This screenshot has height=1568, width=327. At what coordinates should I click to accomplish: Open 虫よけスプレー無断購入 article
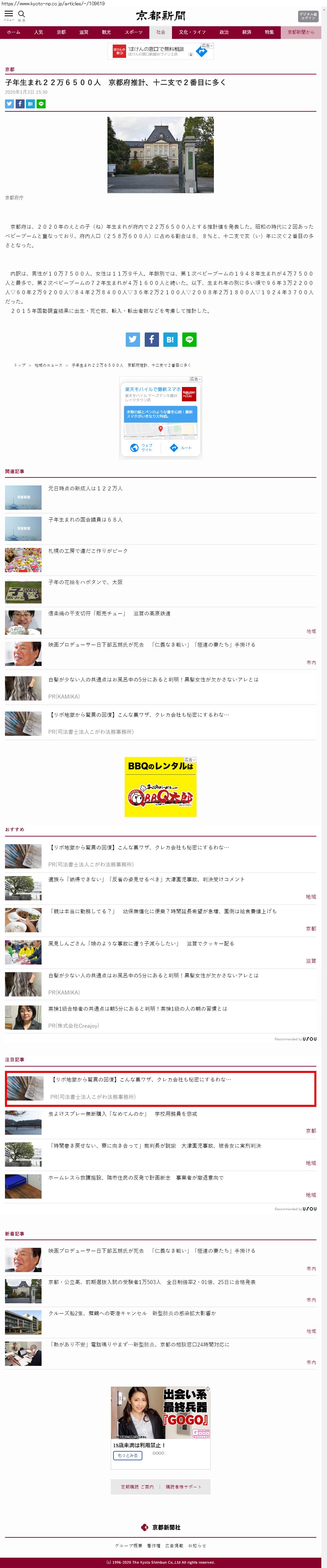coord(122,1114)
